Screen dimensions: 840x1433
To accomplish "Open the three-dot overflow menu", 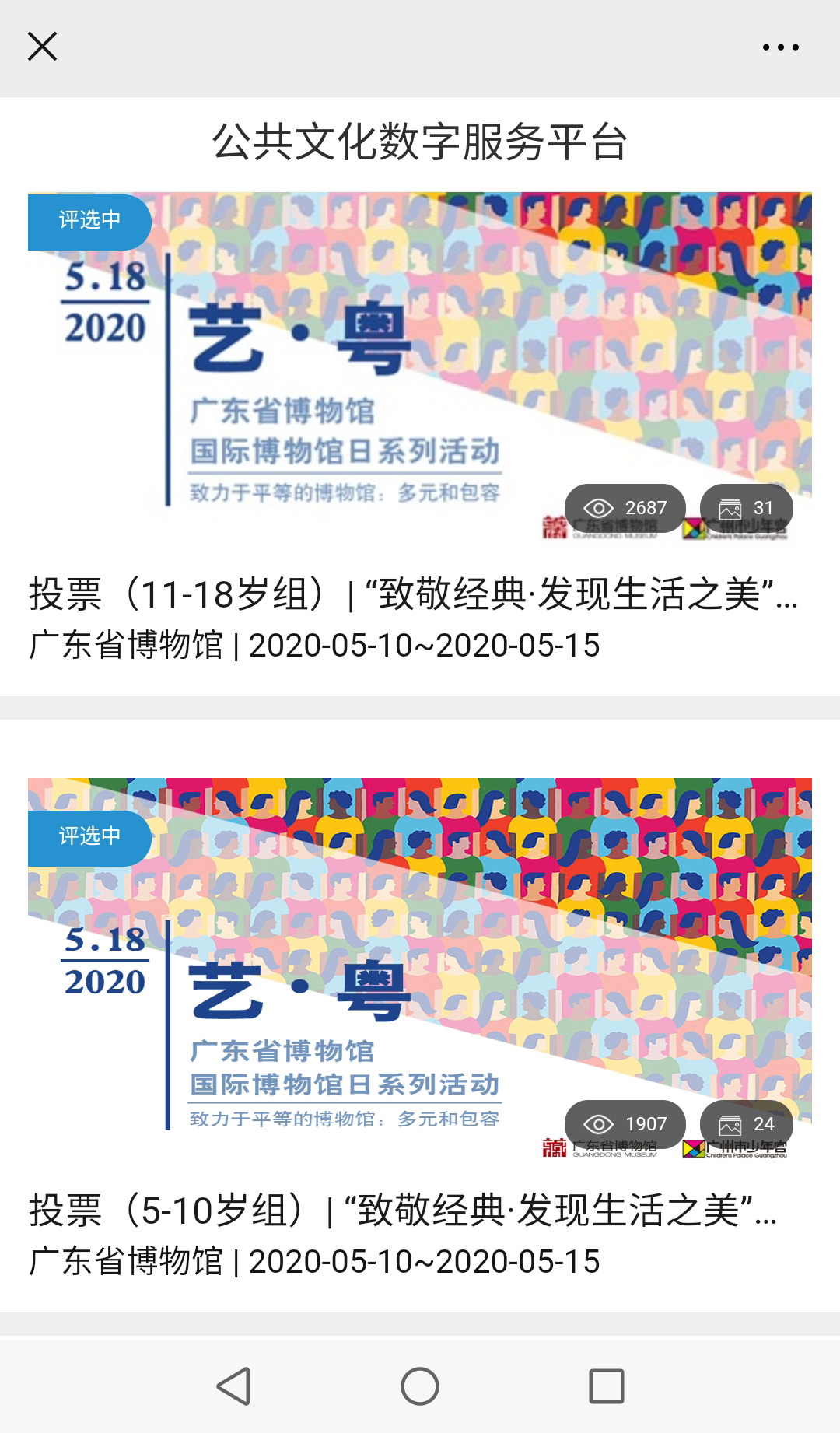I will 780,47.
